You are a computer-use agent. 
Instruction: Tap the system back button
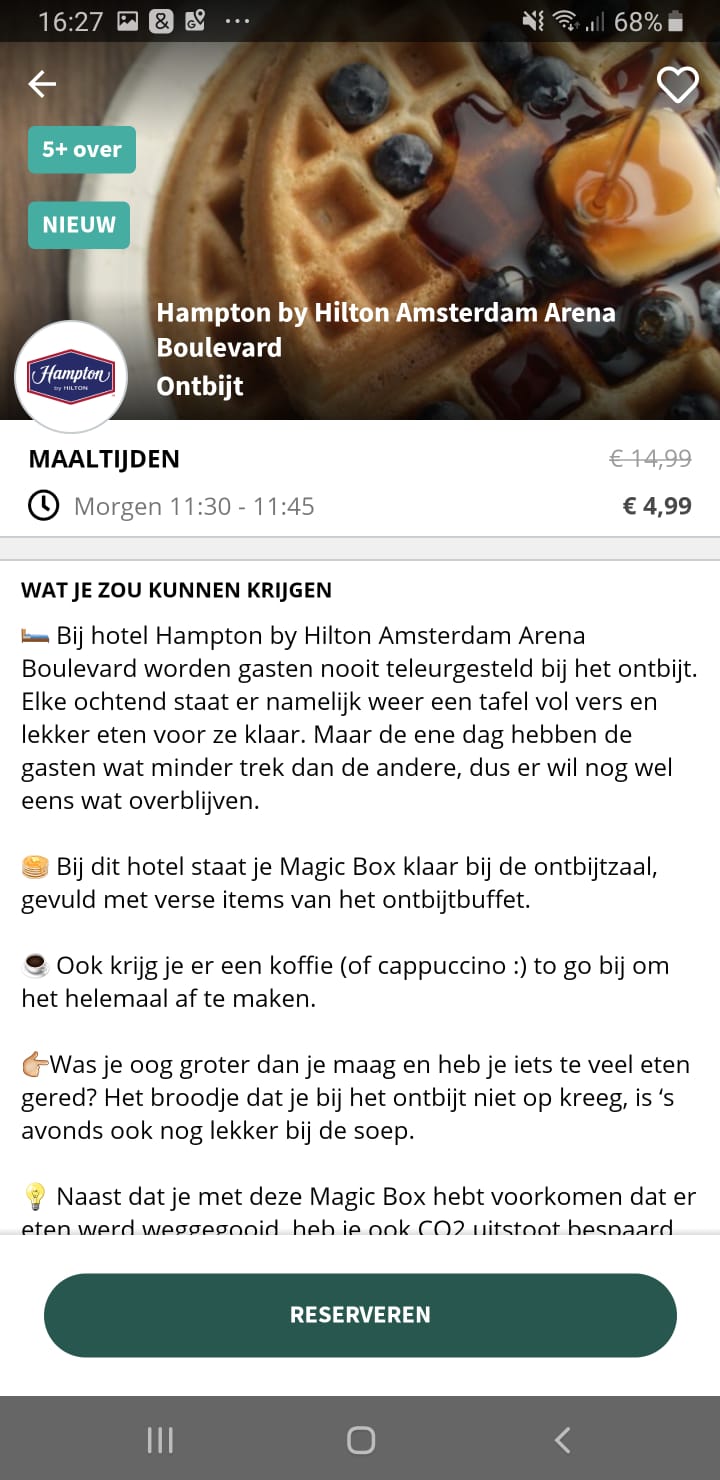click(x=562, y=1440)
